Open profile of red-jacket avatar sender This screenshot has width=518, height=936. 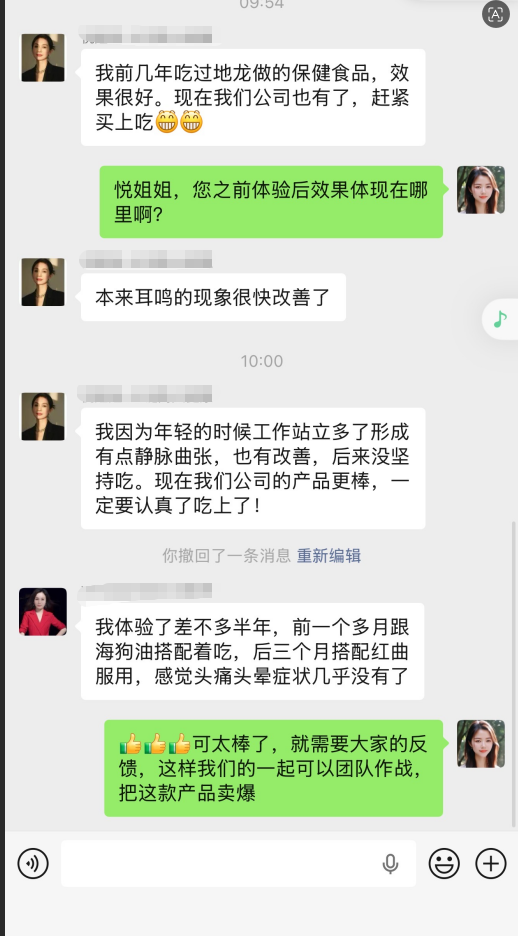pyautogui.click(x=43, y=611)
